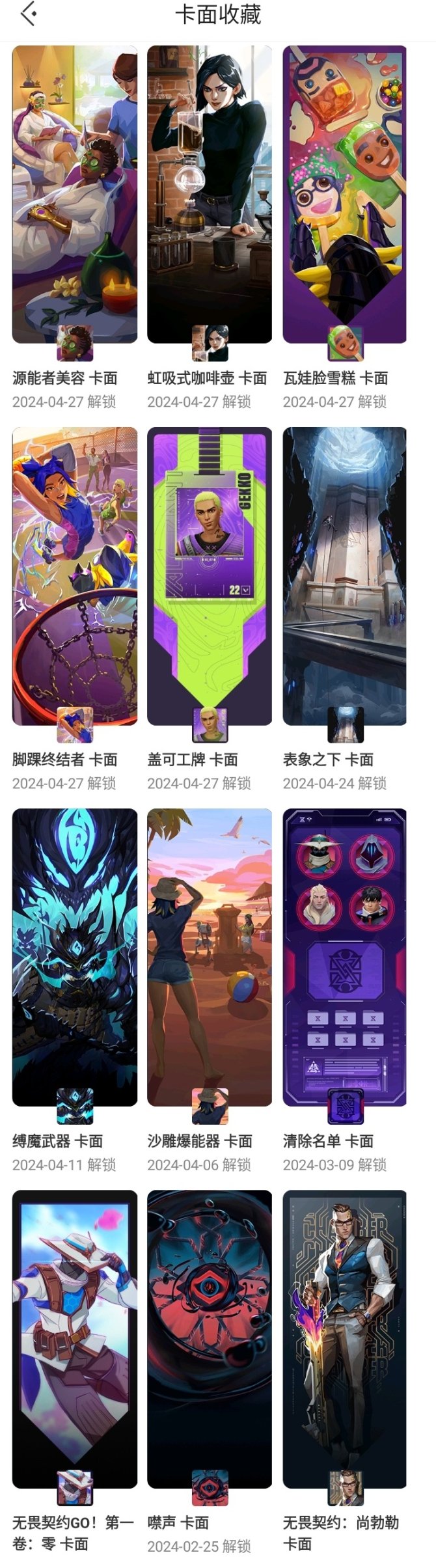The height and width of the screenshot is (1568, 436).
Task: Tap the 噤声 card
Action: 210,1339
